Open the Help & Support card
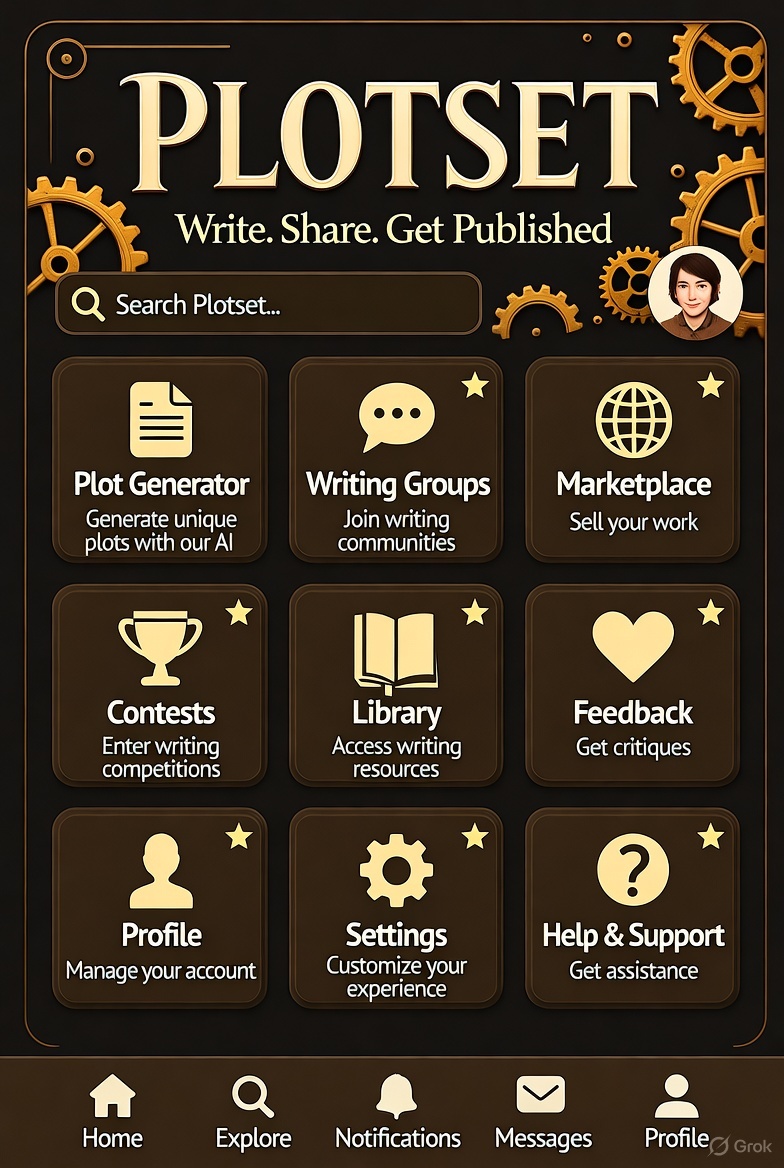Screen dimensions: 784x1168 (633, 909)
